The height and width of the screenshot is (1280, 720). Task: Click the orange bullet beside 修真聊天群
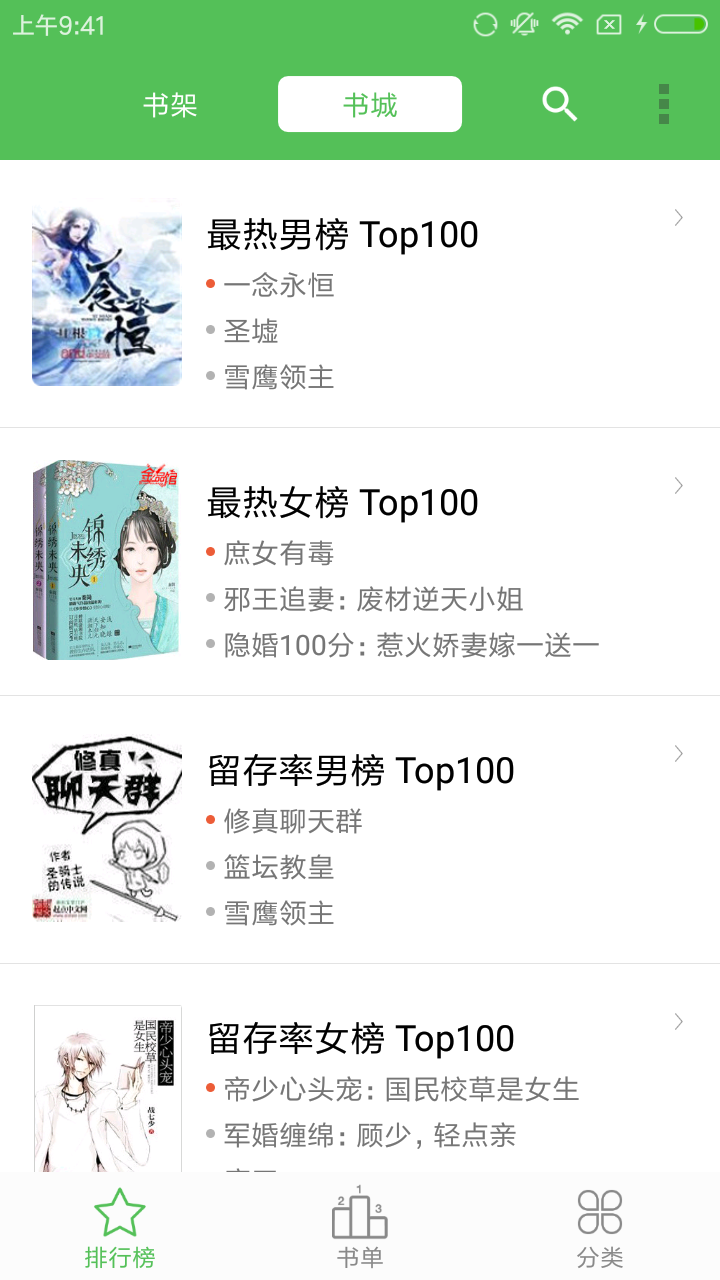210,821
